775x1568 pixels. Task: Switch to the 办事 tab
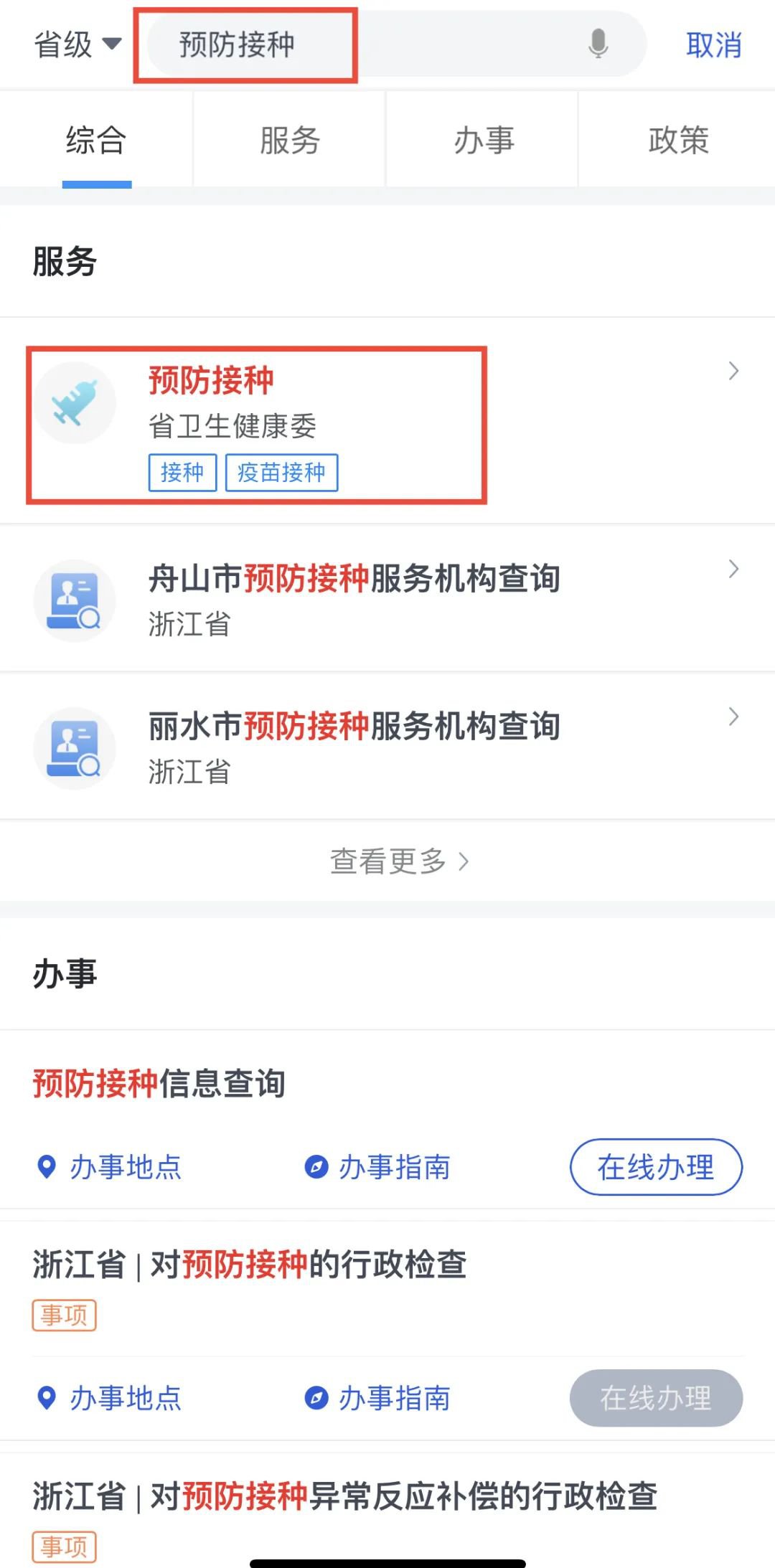[x=484, y=140]
